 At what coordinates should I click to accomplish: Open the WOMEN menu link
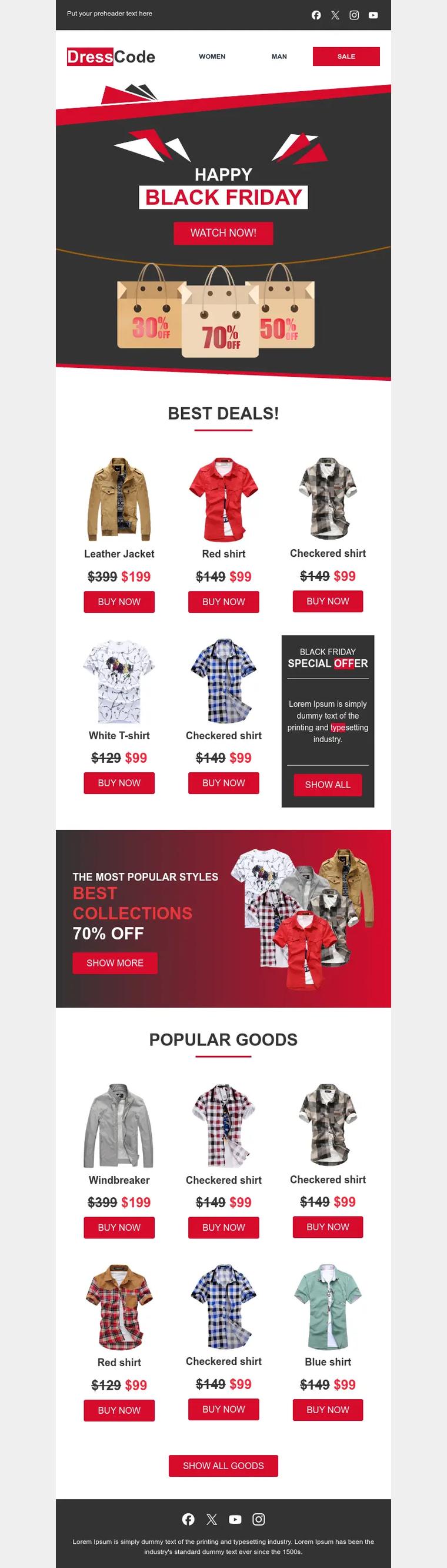[212, 57]
